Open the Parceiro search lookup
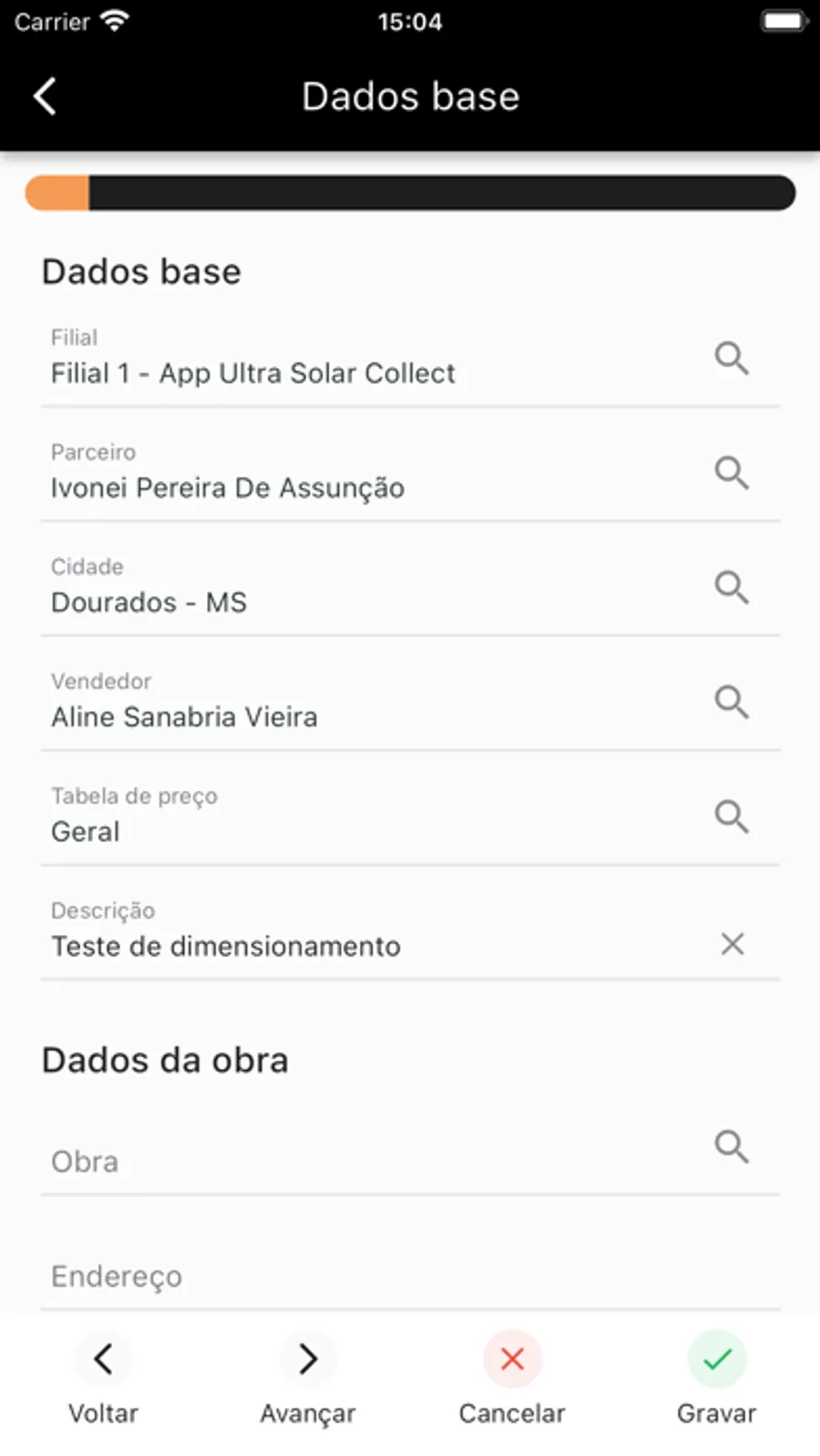820x1456 pixels. click(731, 473)
